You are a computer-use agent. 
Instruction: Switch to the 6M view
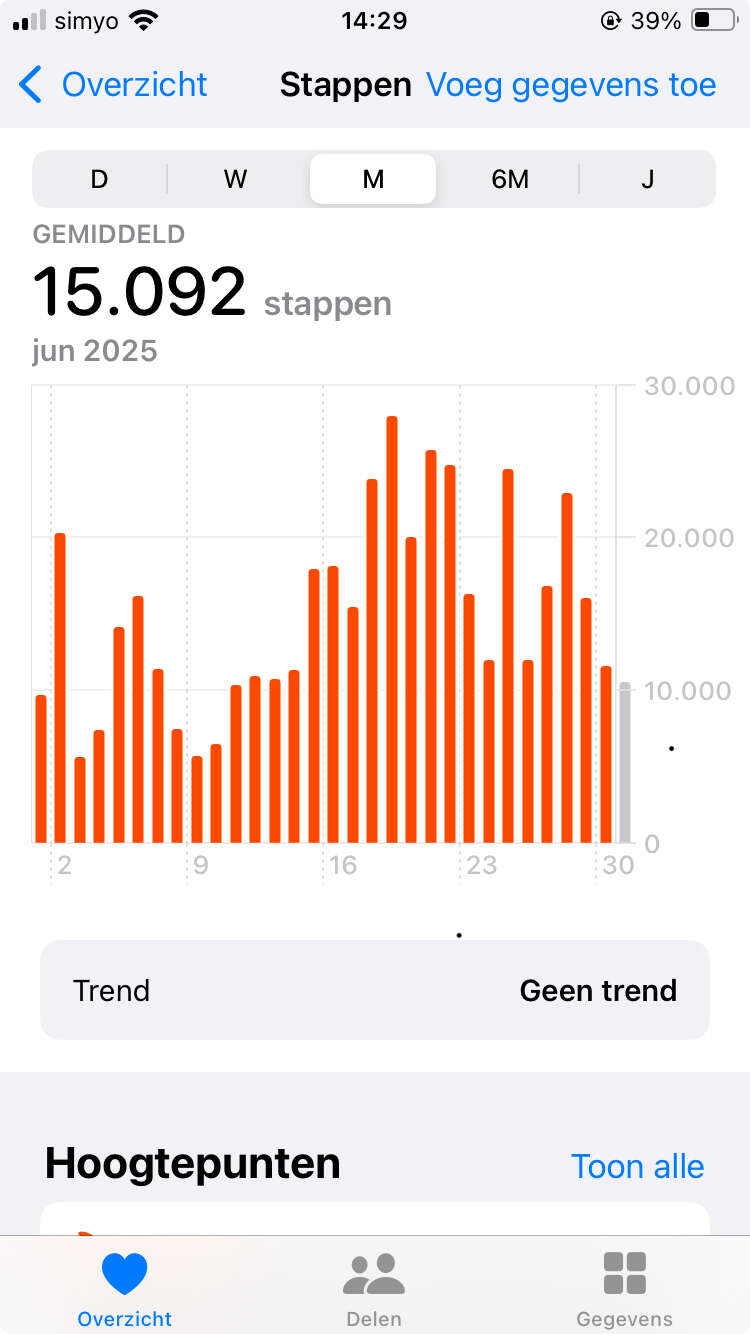tap(510, 179)
